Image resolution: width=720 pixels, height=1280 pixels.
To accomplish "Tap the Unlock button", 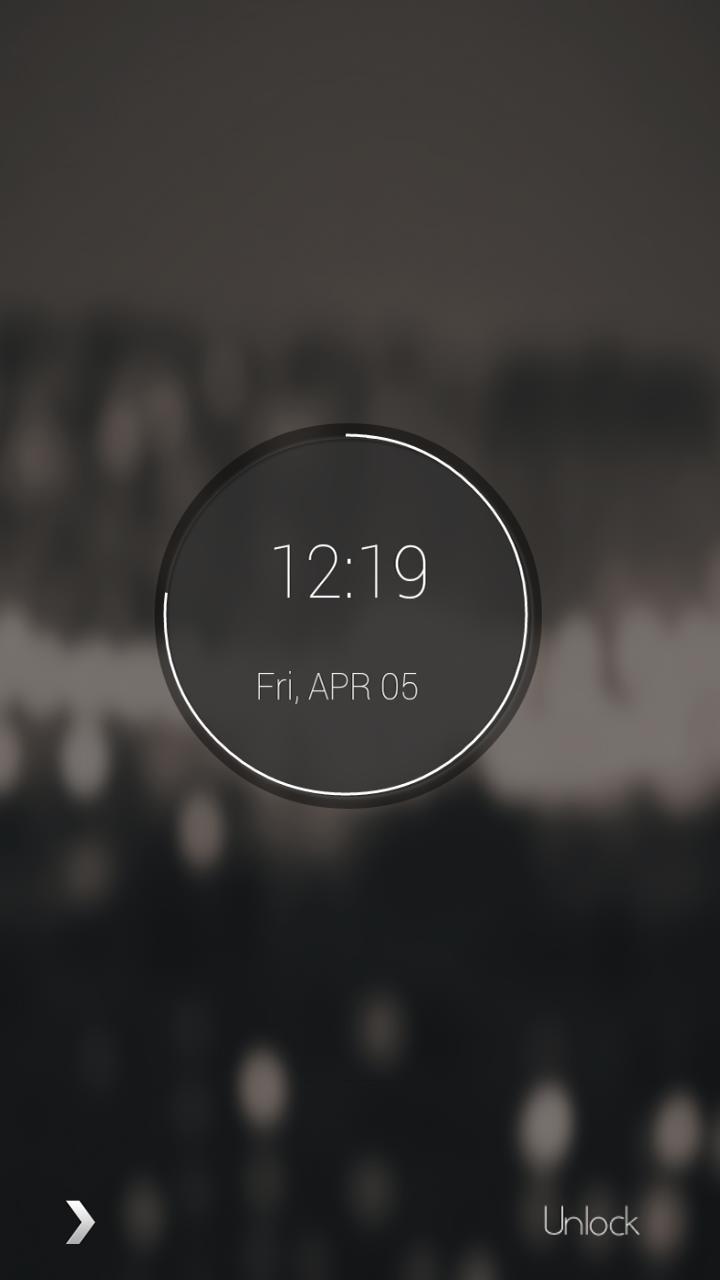I will click(591, 1221).
